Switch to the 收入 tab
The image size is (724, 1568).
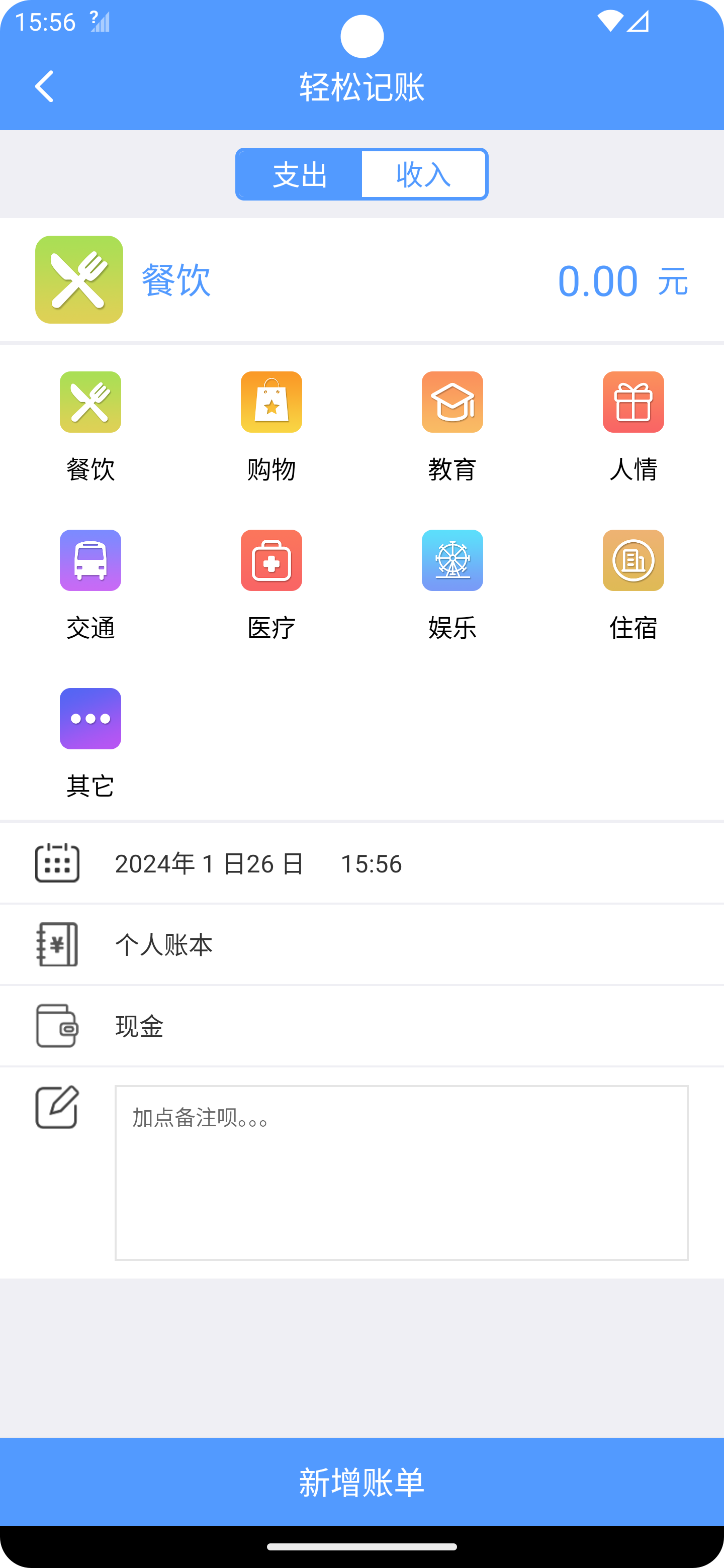[x=424, y=174]
